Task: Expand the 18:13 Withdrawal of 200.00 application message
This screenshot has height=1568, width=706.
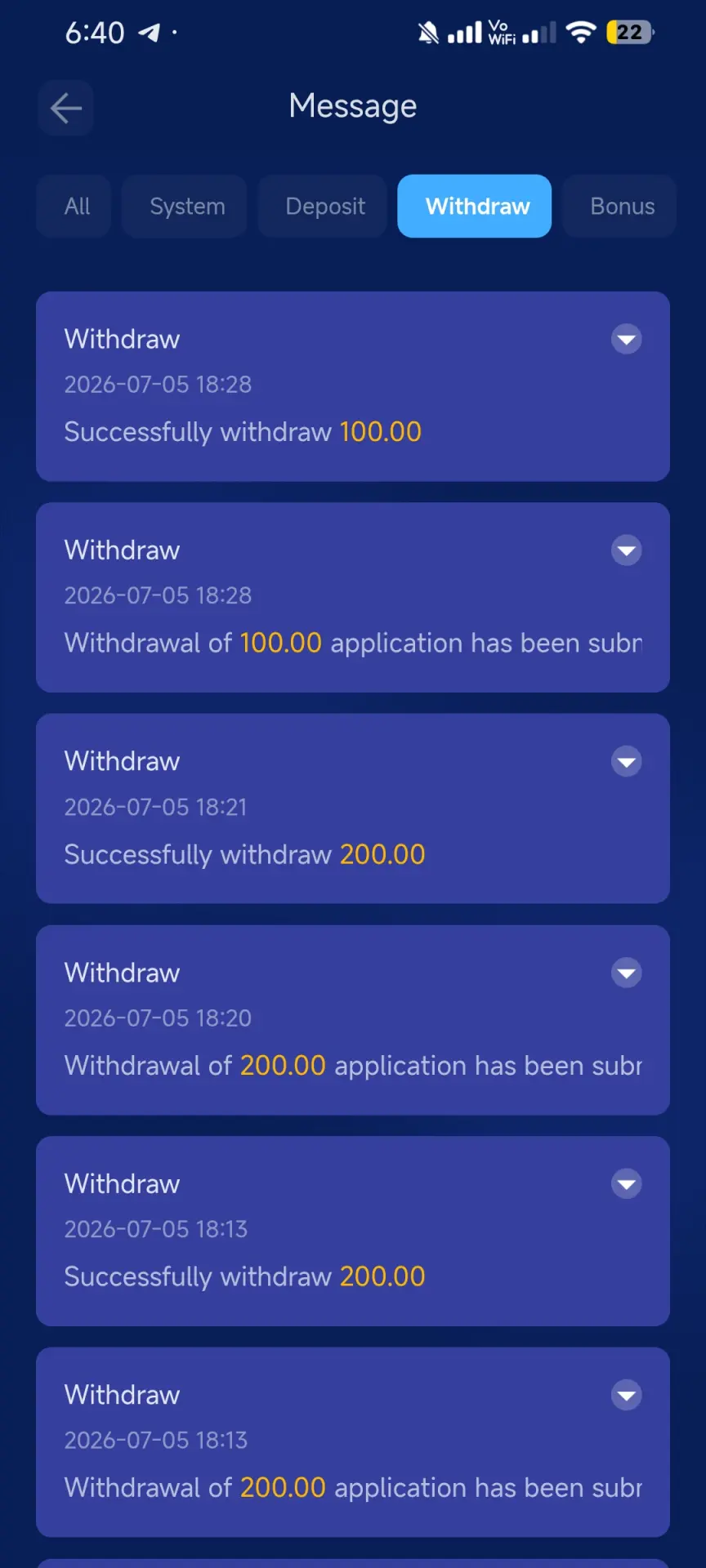Action: [627, 1395]
